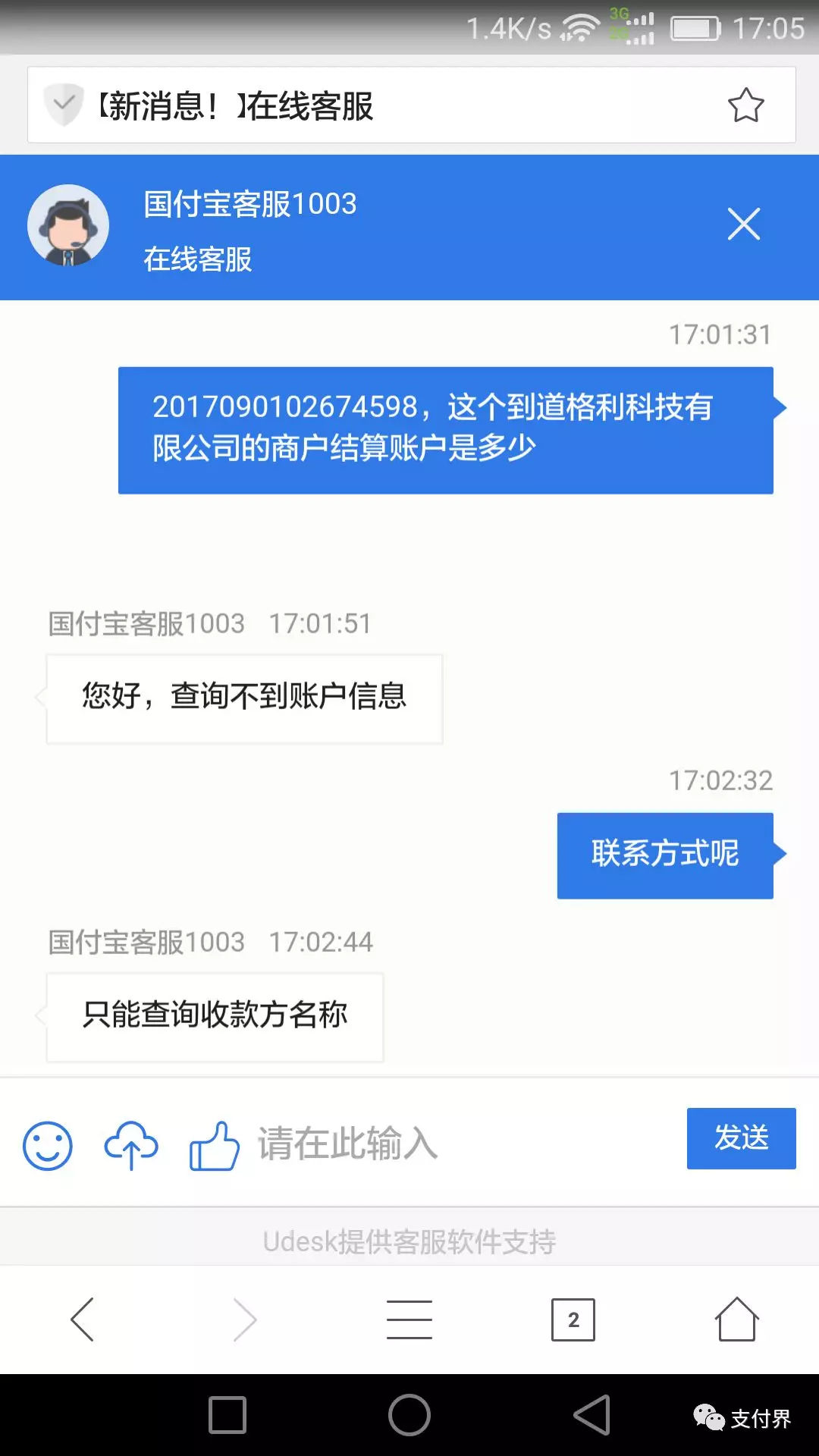Go back to the previous browser page
This screenshot has height=1456, width=819.
(82, 1319)
